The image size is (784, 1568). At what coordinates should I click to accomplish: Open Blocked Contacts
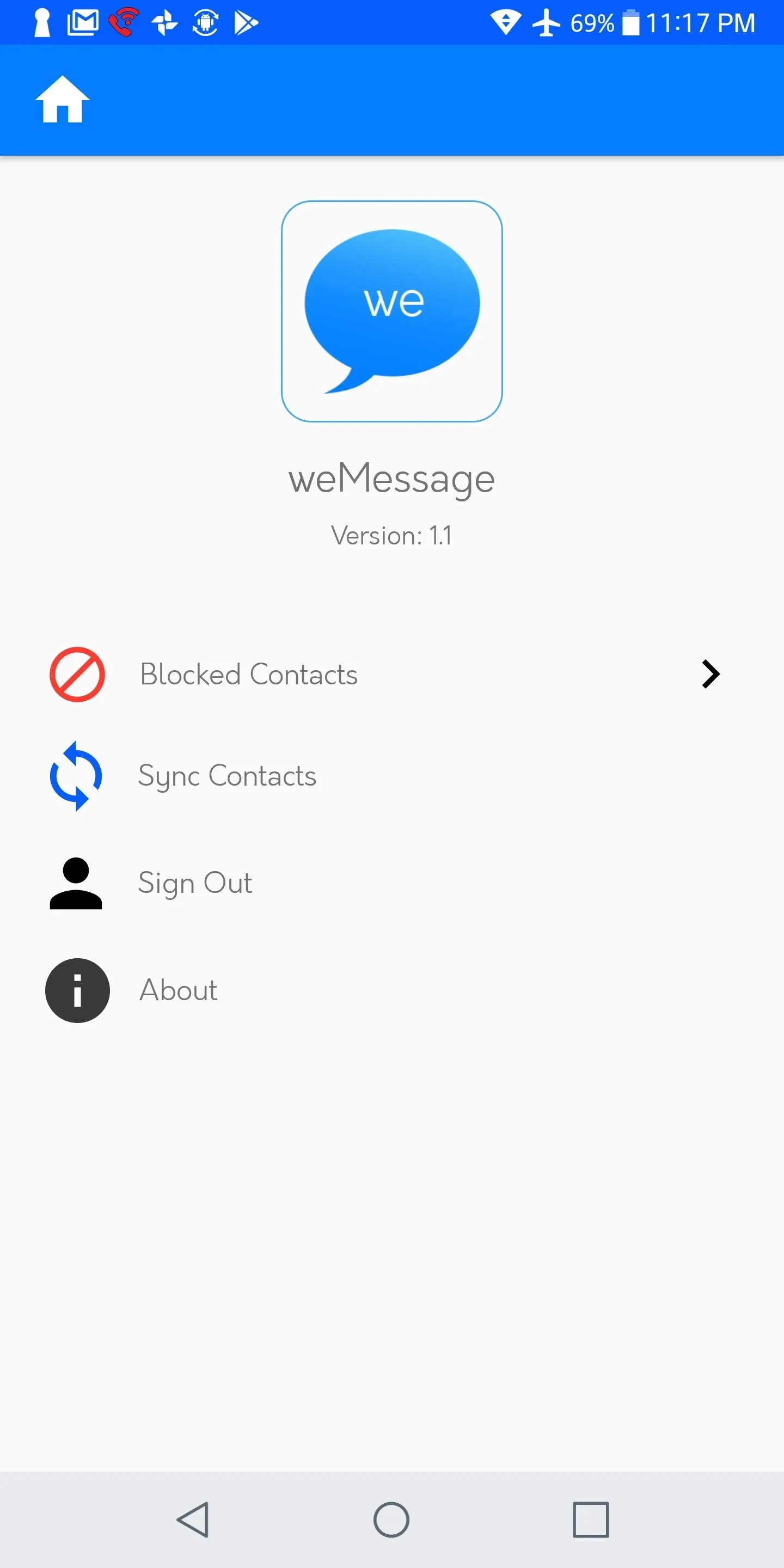tap(392, 674)
